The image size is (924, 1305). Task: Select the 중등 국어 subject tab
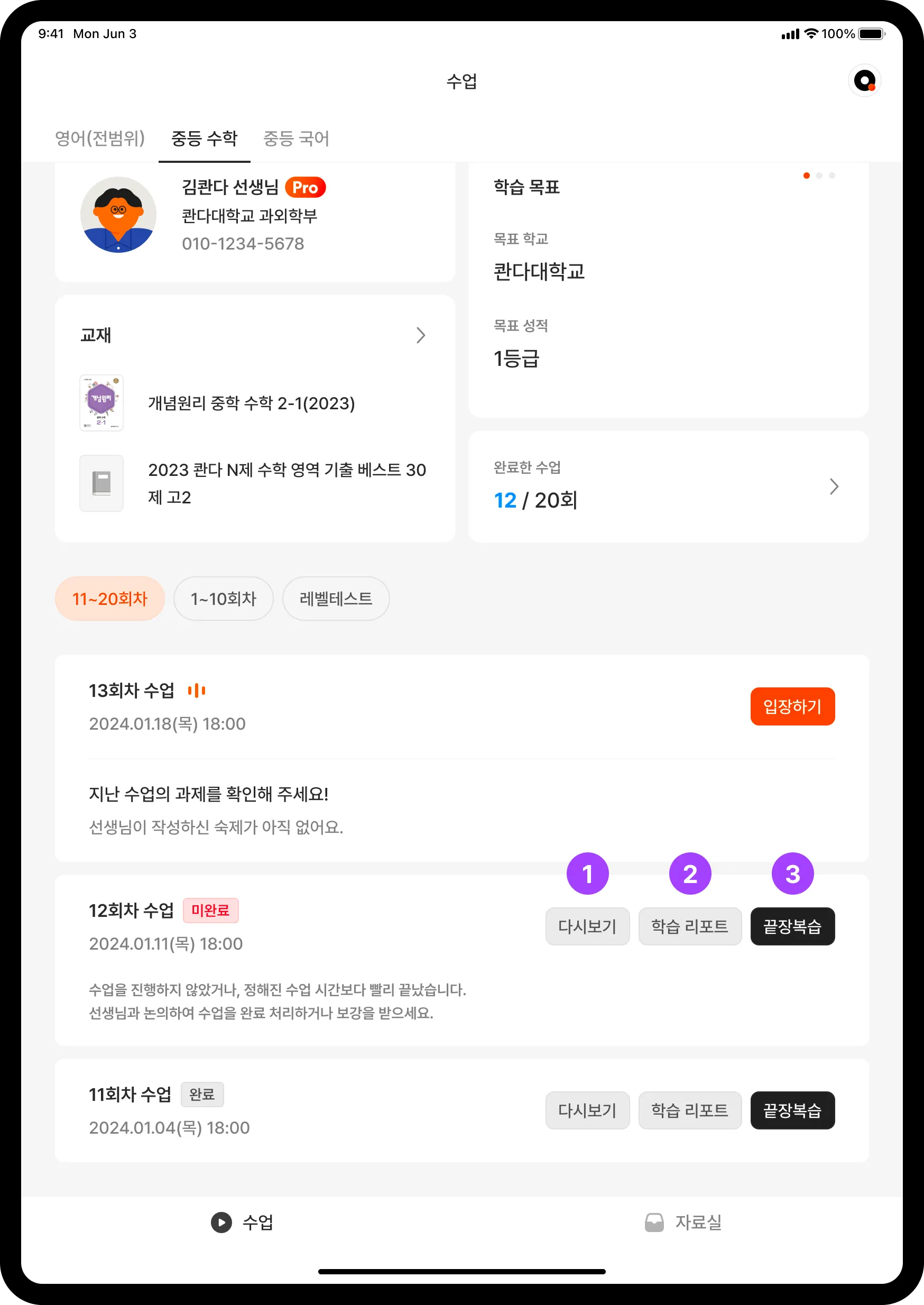[x=296, y=139]
